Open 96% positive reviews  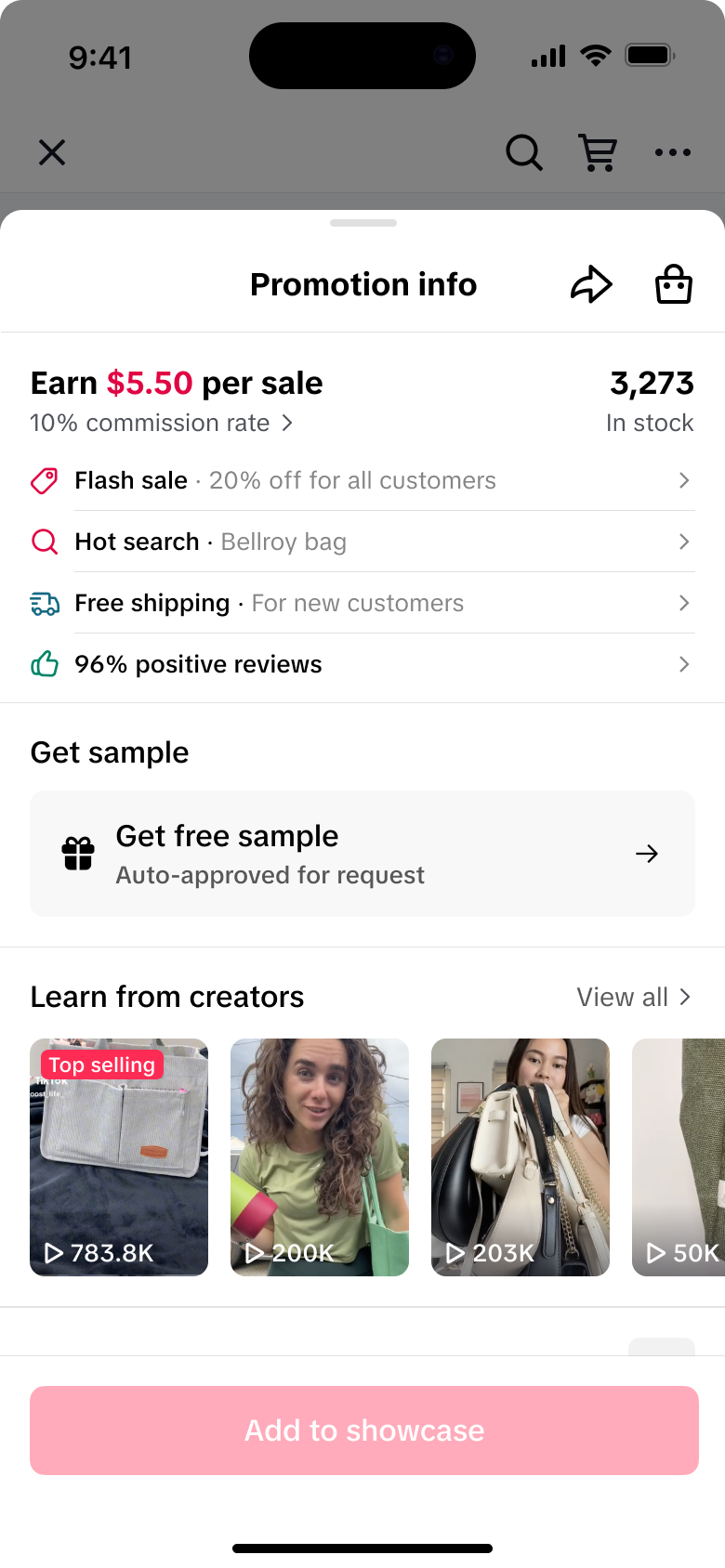[x=362, y=664]
